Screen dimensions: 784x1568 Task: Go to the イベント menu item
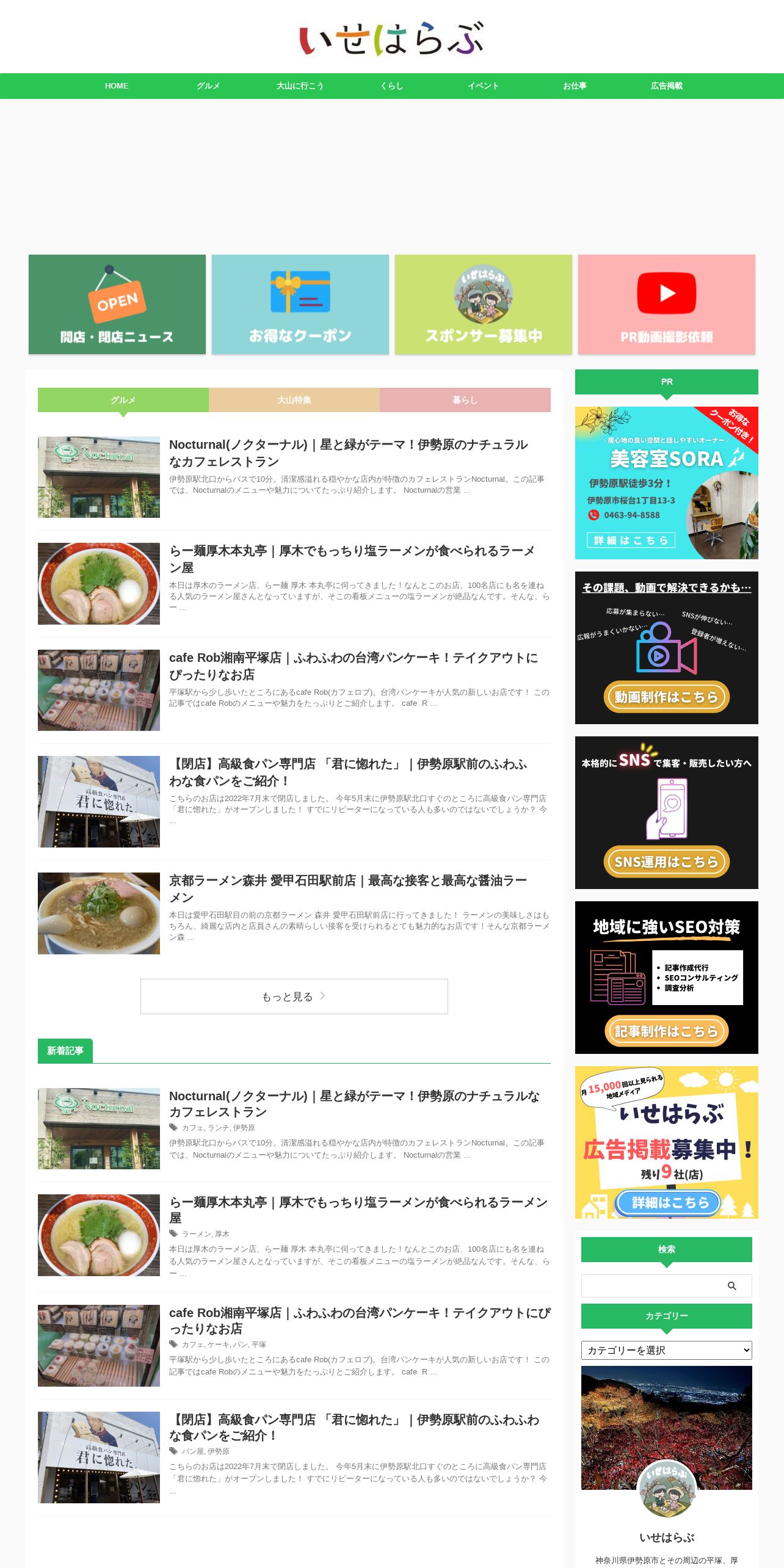point(483,86)
